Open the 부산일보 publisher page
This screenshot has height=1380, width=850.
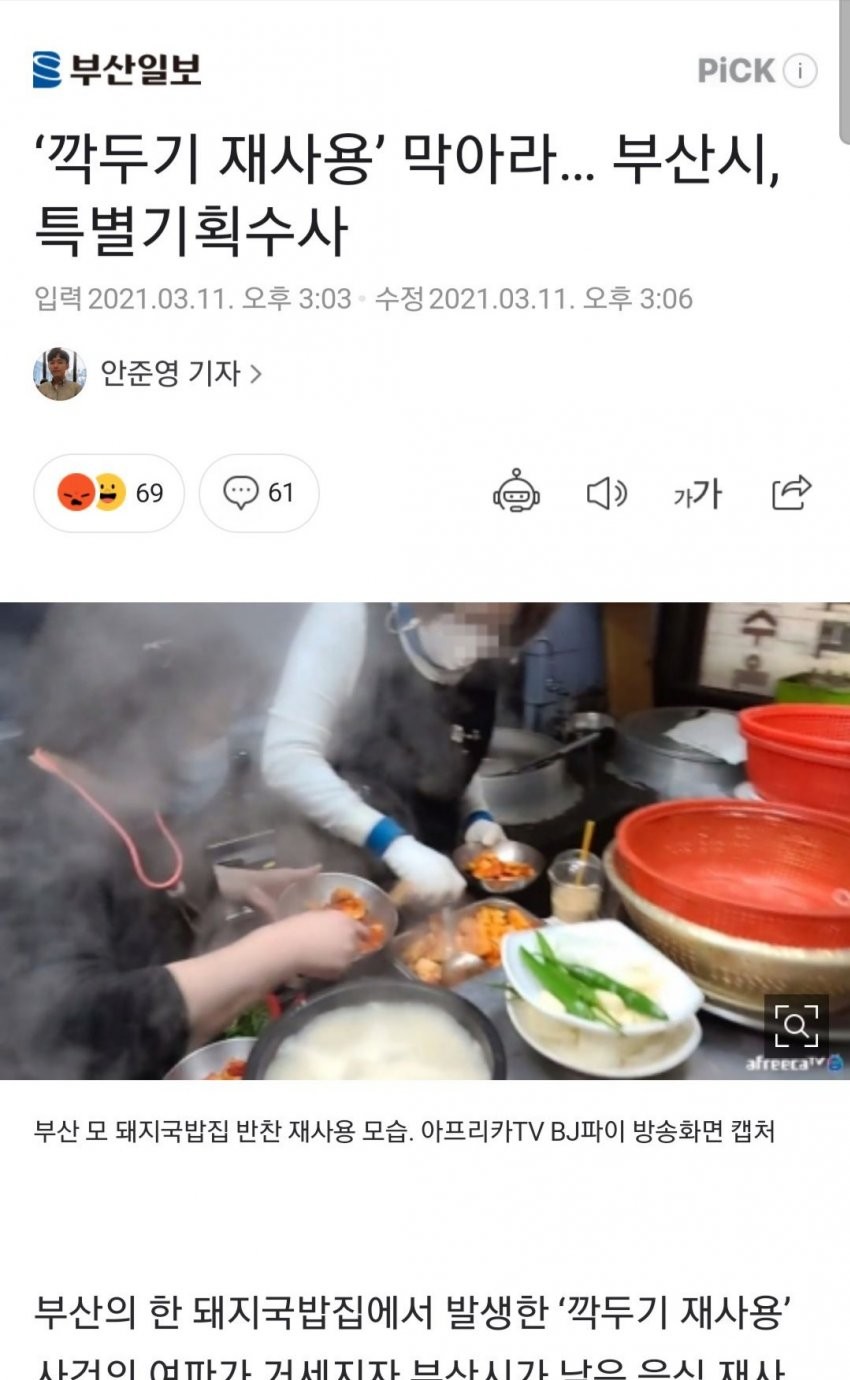pyautogui.click(x=117, y=70)
